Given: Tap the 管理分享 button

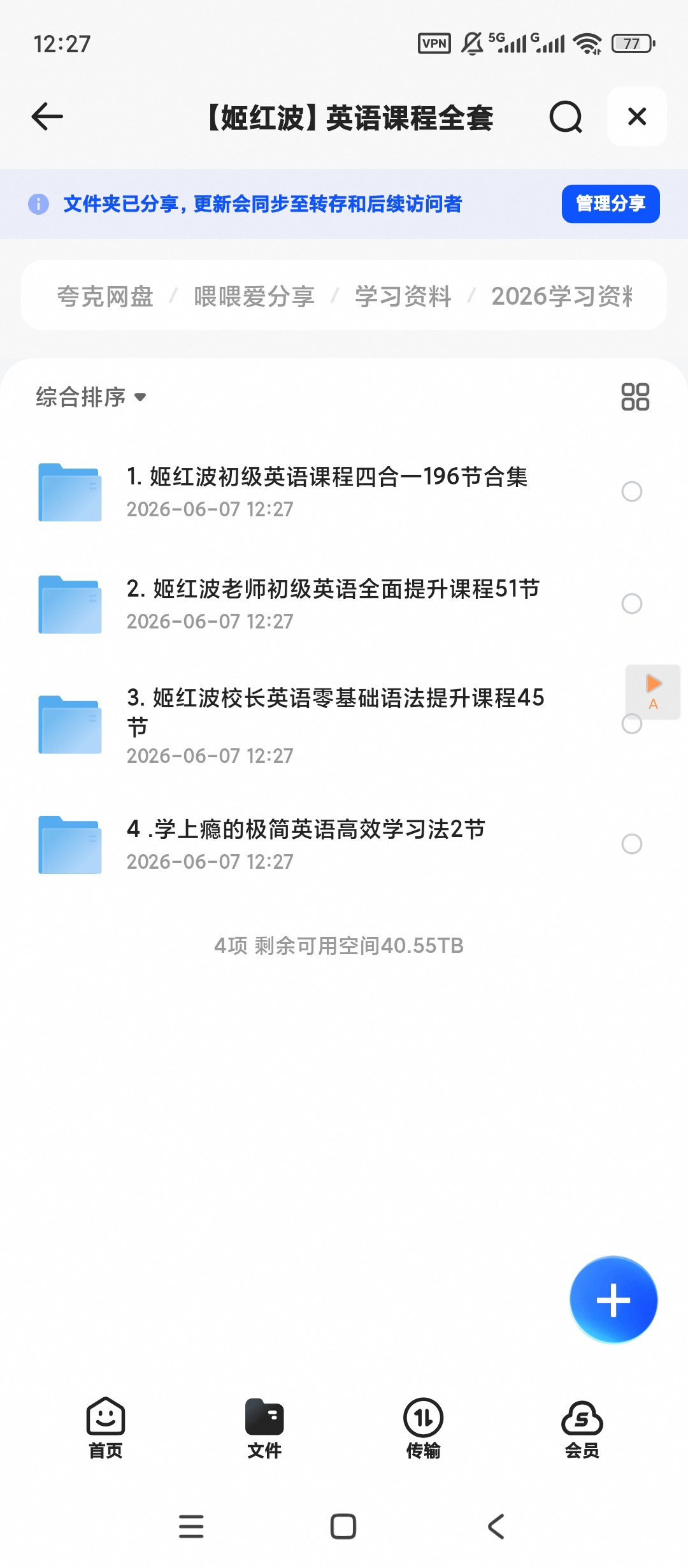Looking at the screenshot, I should (x=610, y=204).
